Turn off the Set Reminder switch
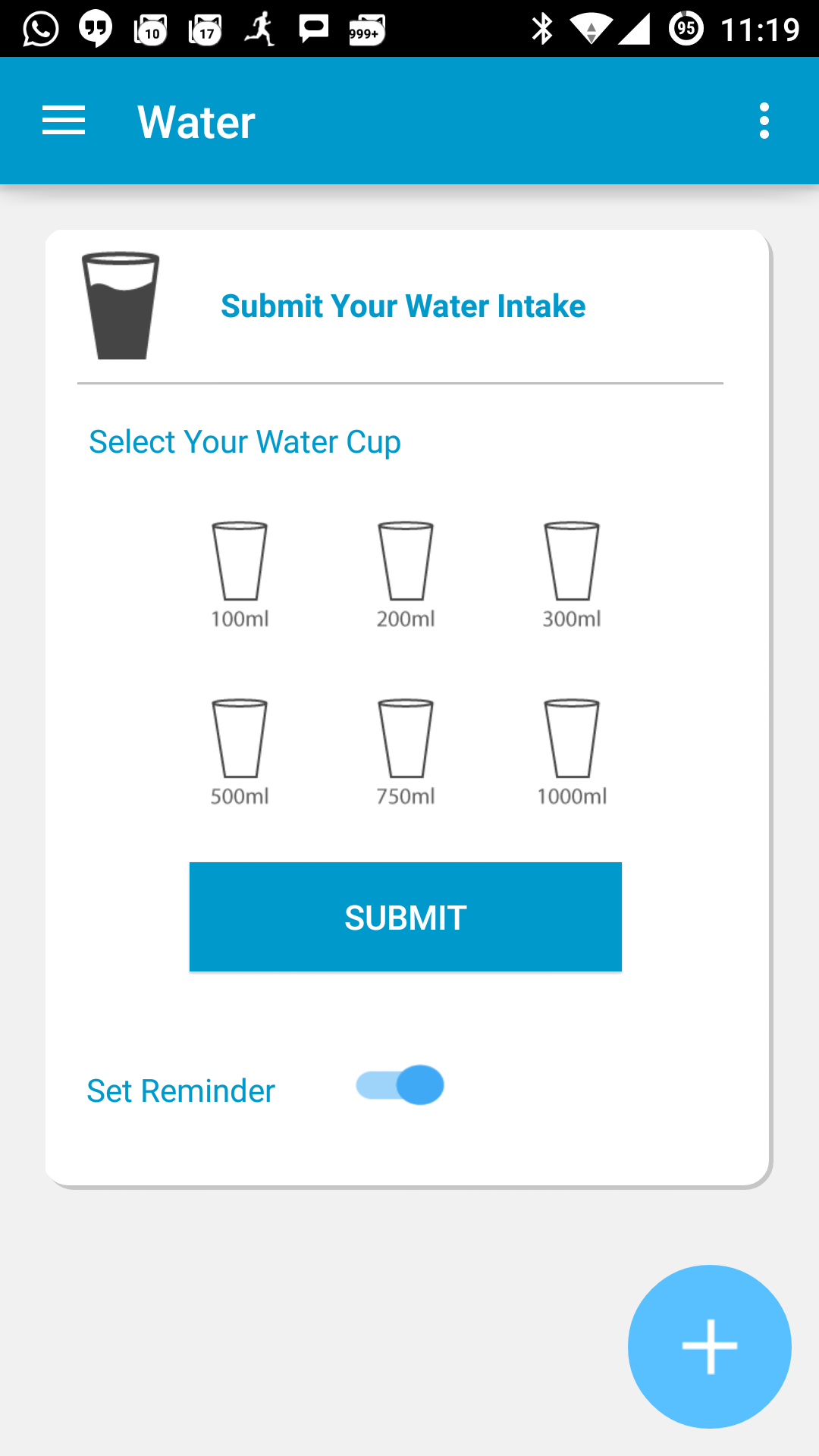The image size is (819, 1456). (x=400, y=1085)
